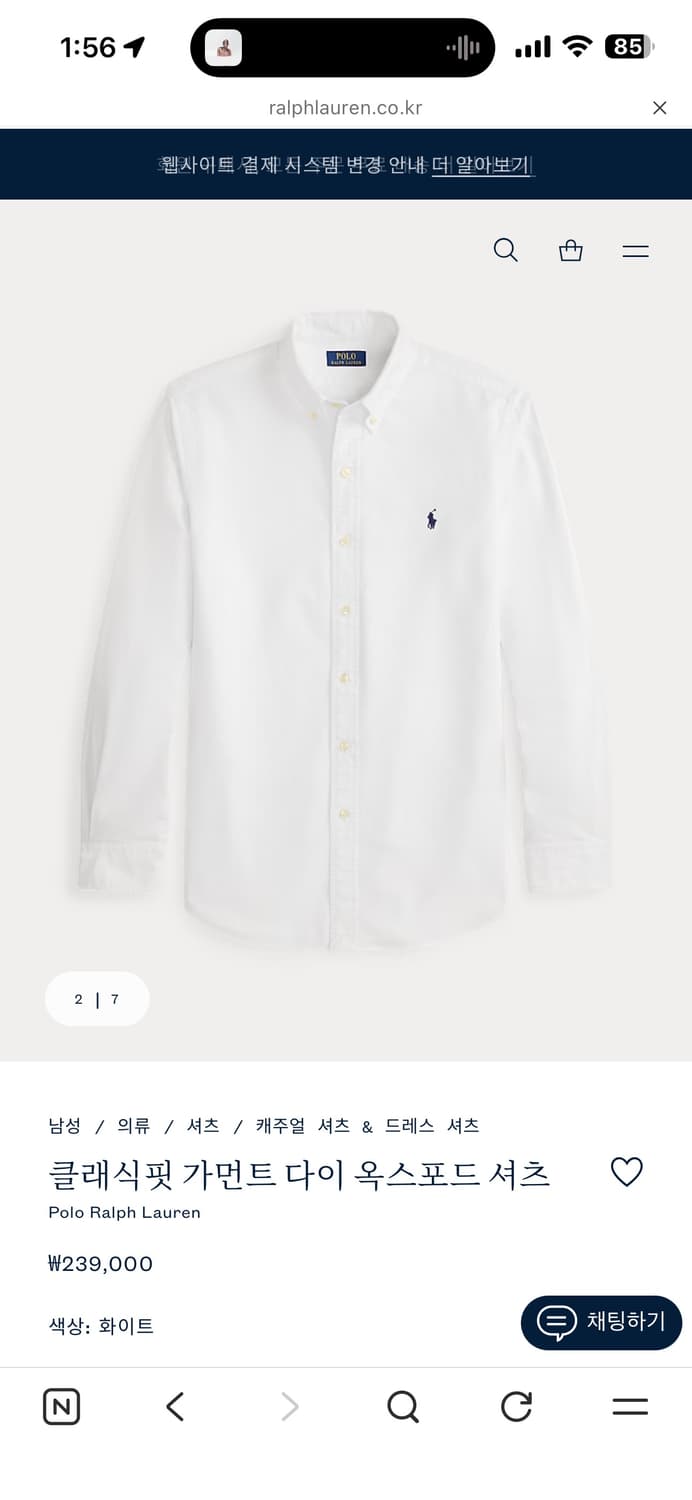Open Naver search from bottom toolbar
Image resolution: width=692 pixels, height=1500 pixels.
[x=402, y=1408]
